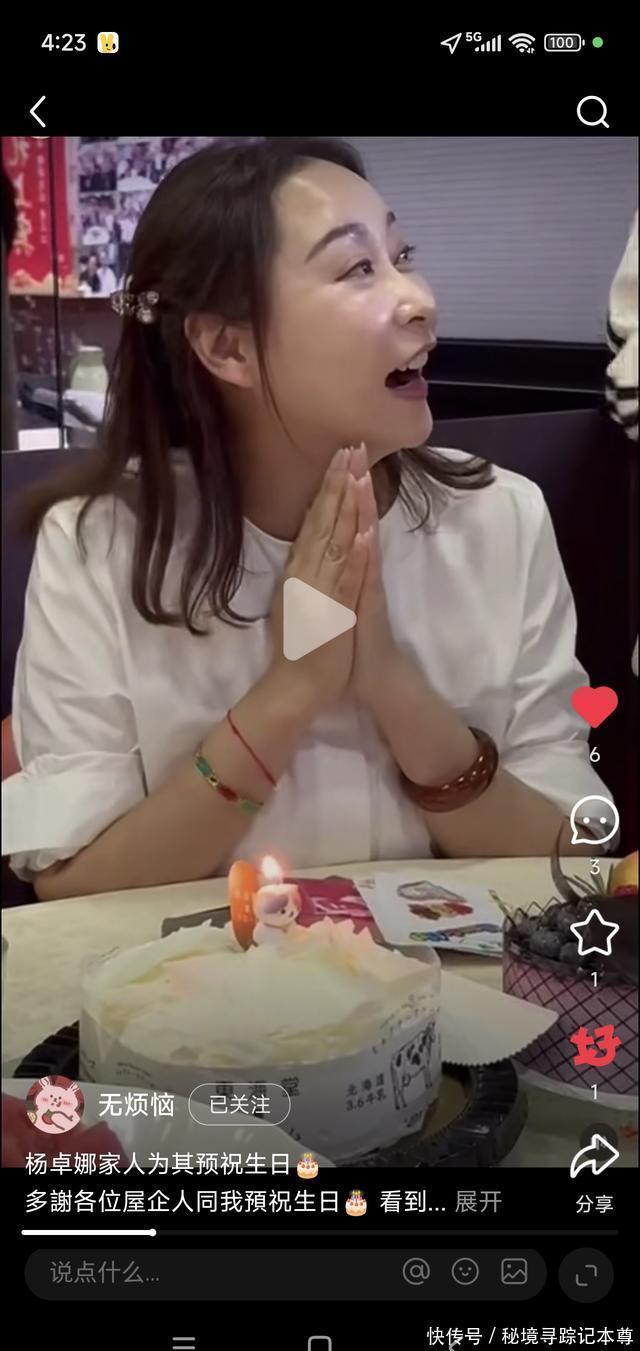
Task: Share this video via 分享
Action: click(594, 1160)
